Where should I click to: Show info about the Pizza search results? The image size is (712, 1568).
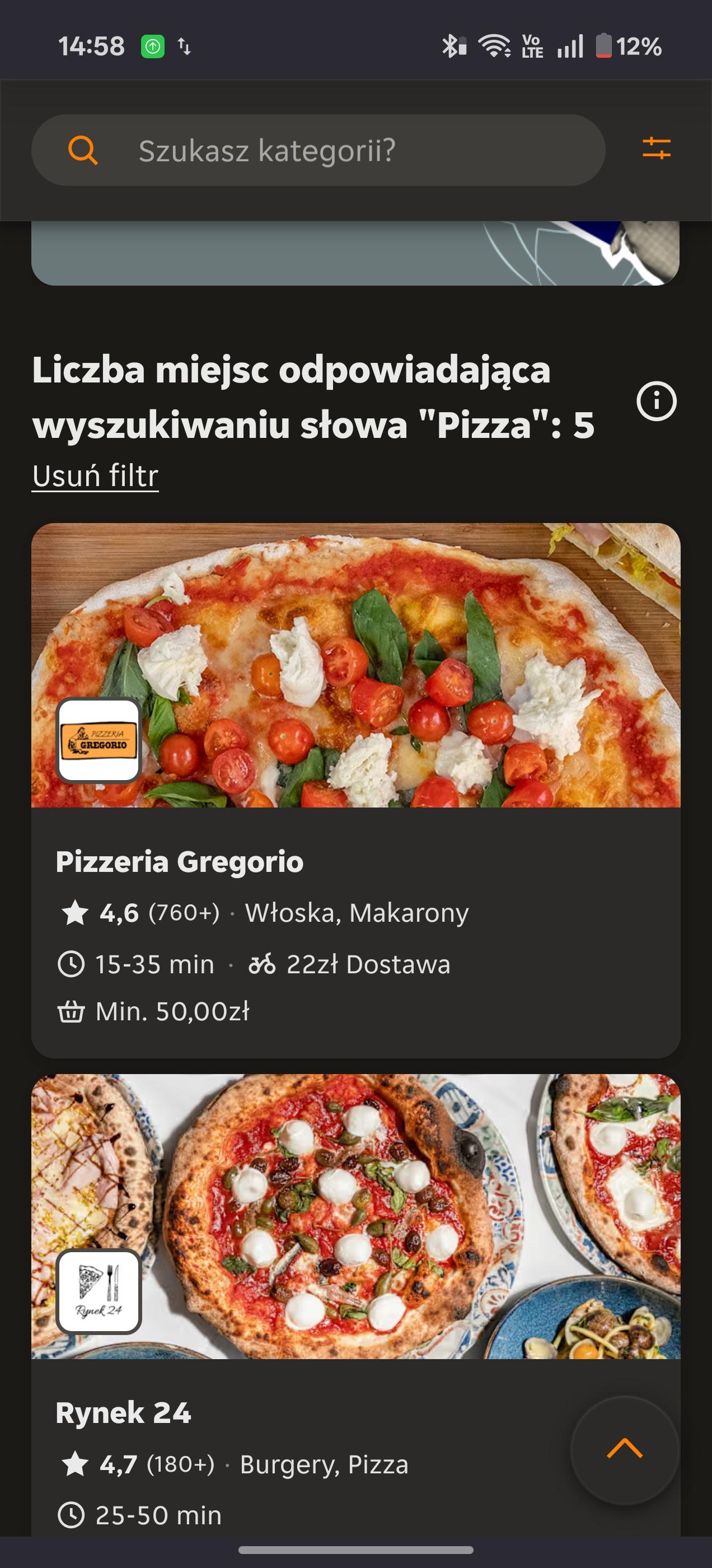point(656,401)
